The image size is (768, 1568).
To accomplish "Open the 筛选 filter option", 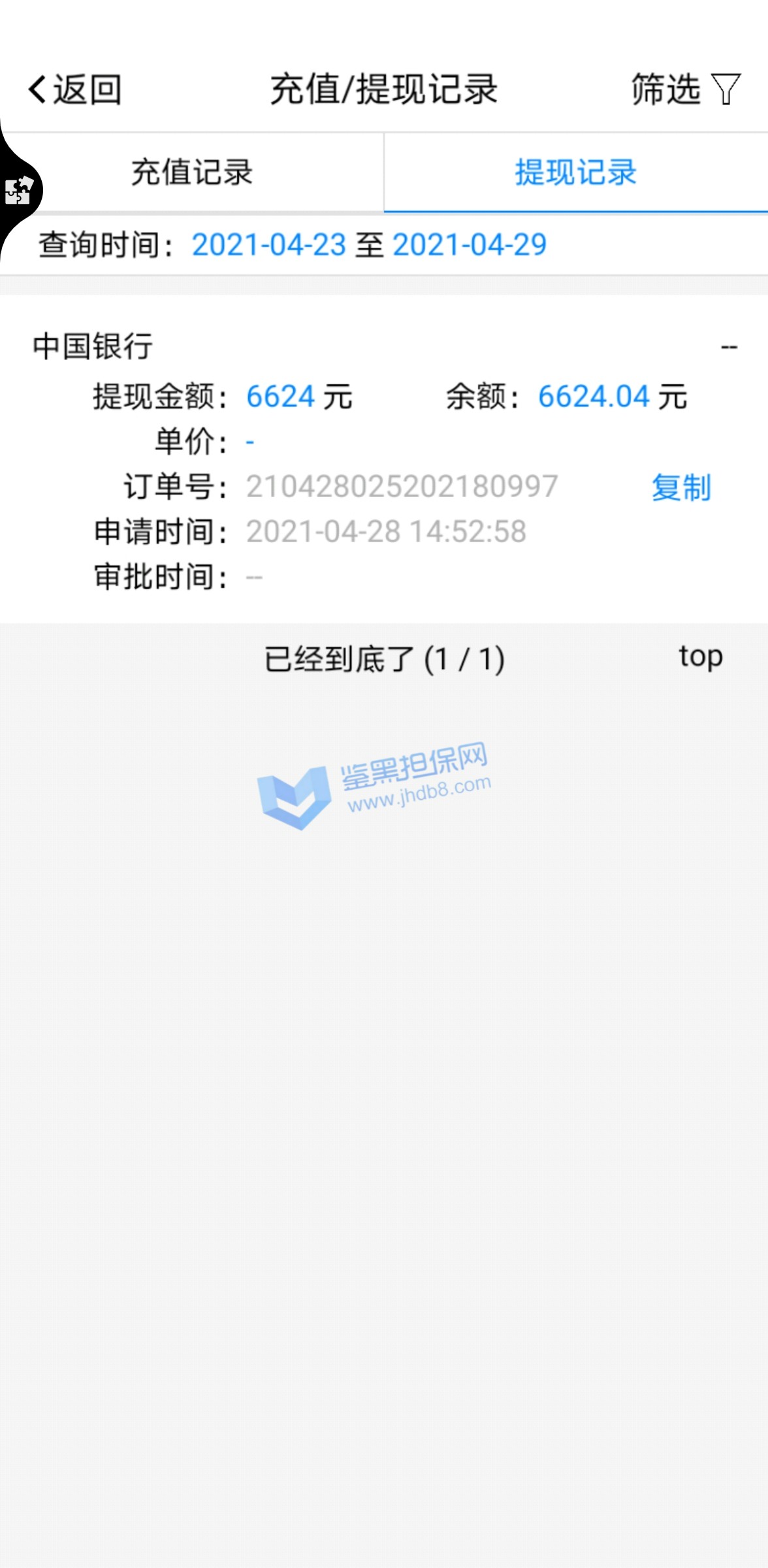I will coord(685,90).
